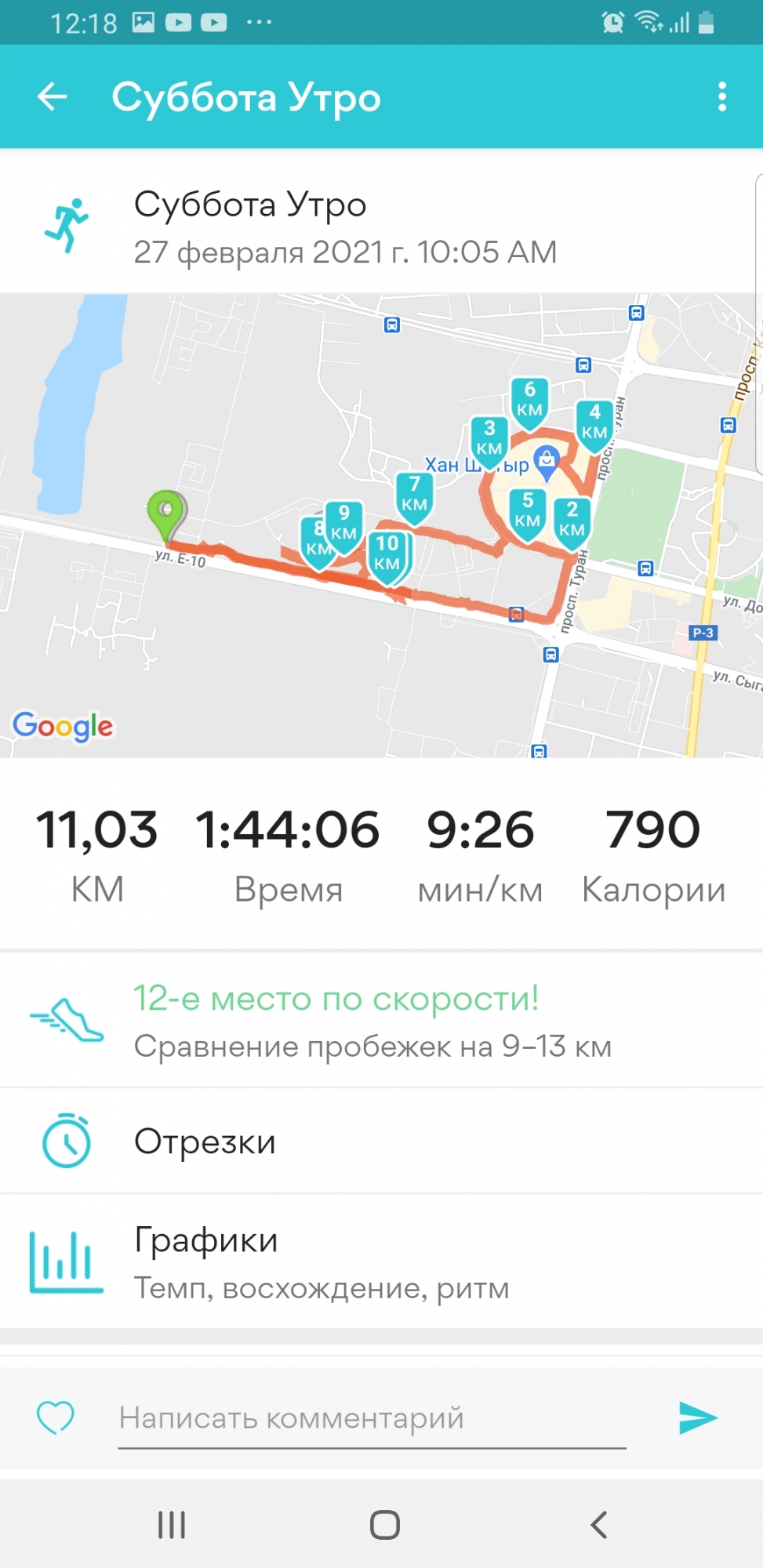The image size is (763, 1568).
Task: Tap the Написать комментарий field
Action: click(372, 1418)
